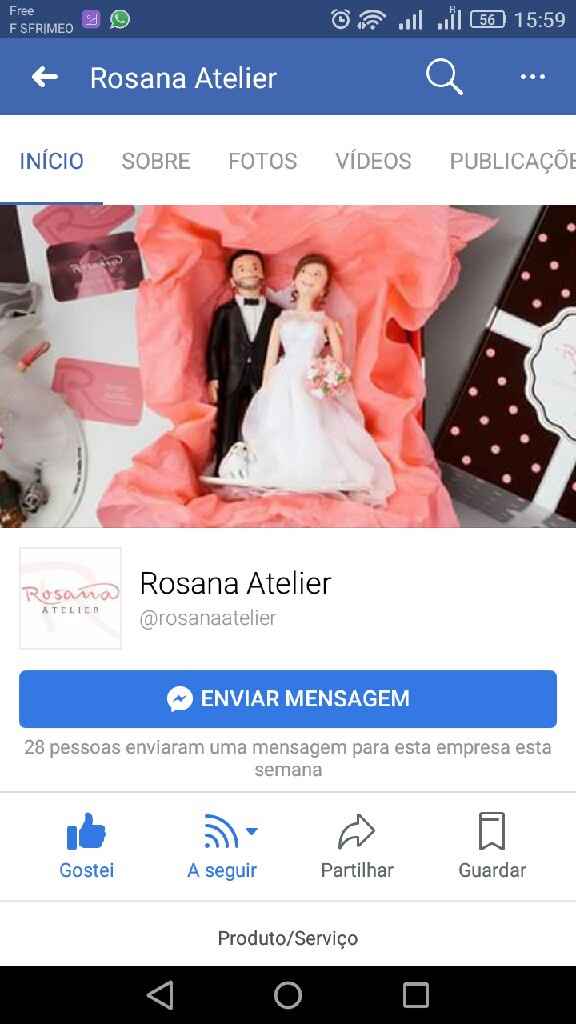576x1024 pixels.
Task: Open the wedding couple cover photo
Action: [288, 366]
